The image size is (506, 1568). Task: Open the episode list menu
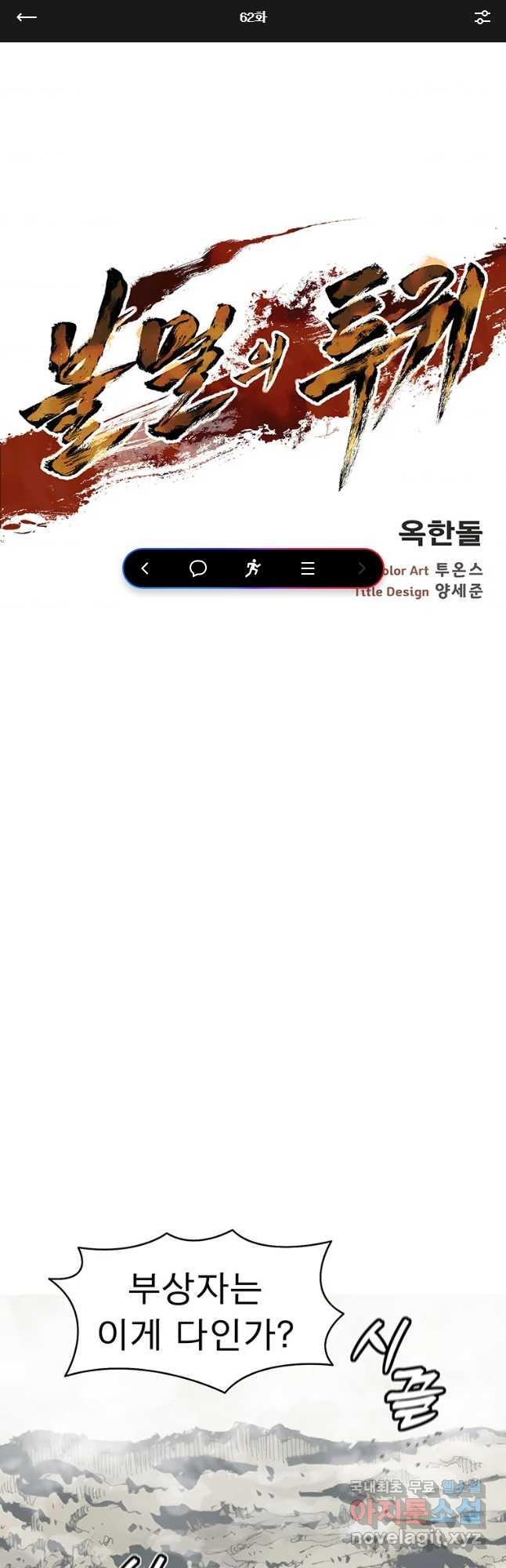pos(308,568)
